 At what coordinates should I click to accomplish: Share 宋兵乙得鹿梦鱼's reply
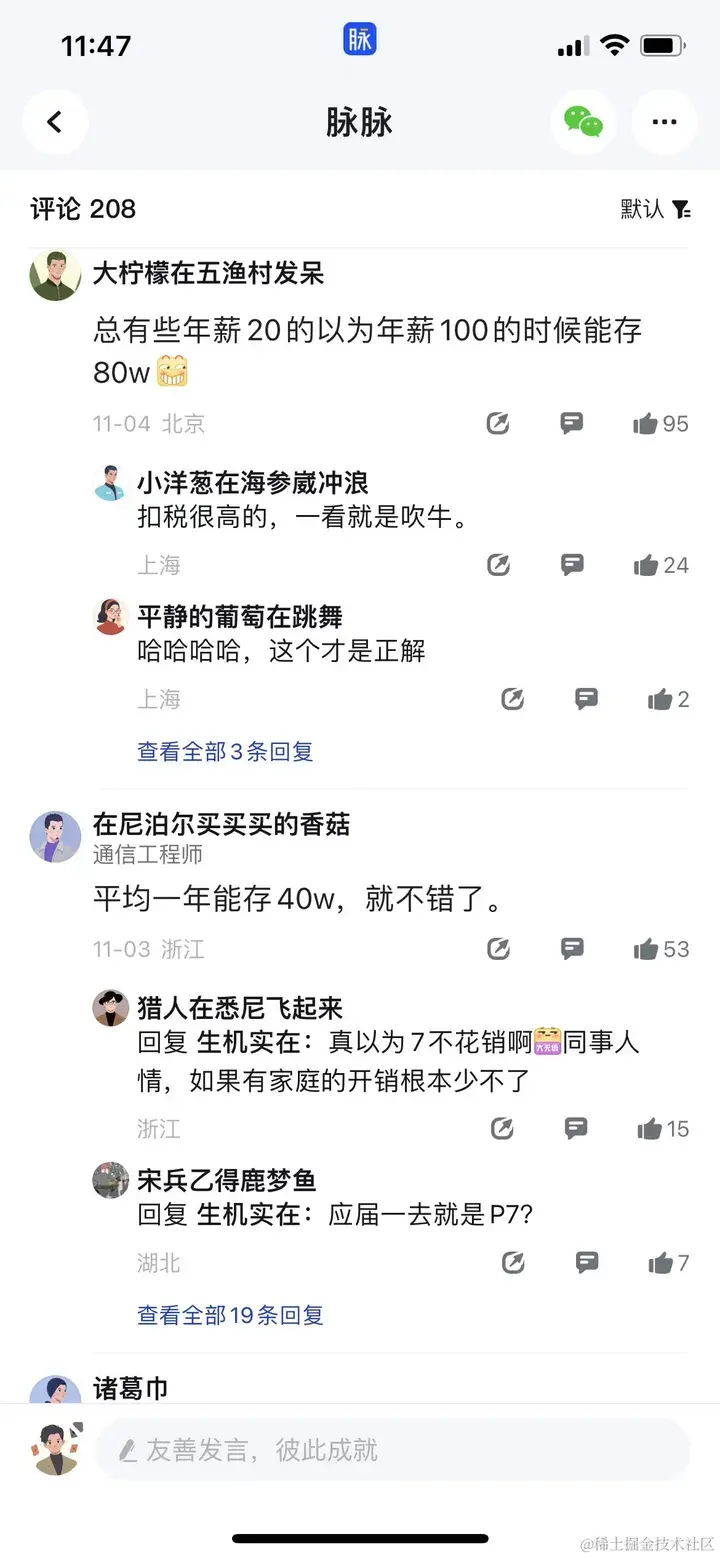pos(513,1263)
